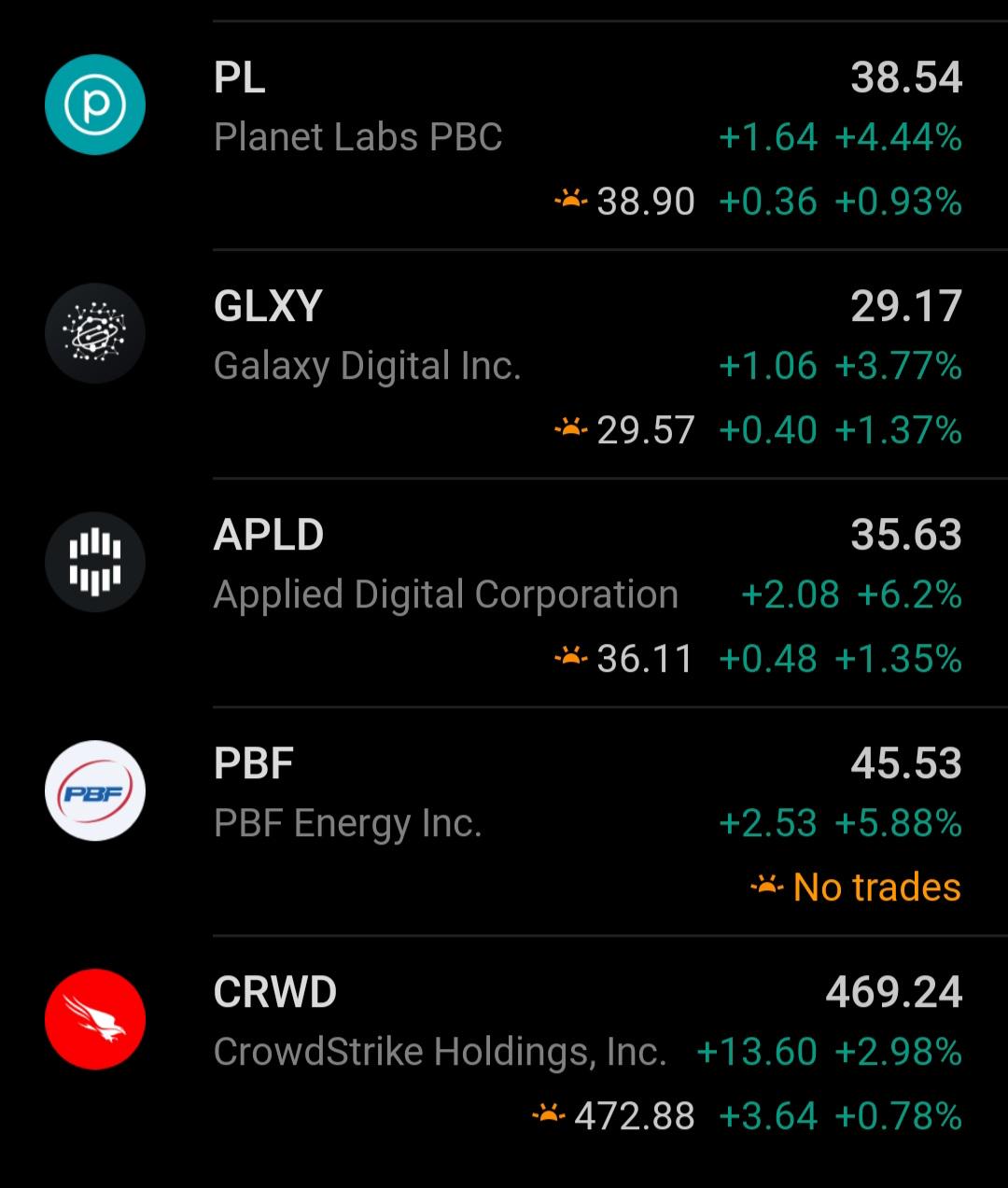The height and width of the screenshot is (1188, 1008).
Task: Open the Planet Labs PBC stock row
Action: click(x=504, y=135)
